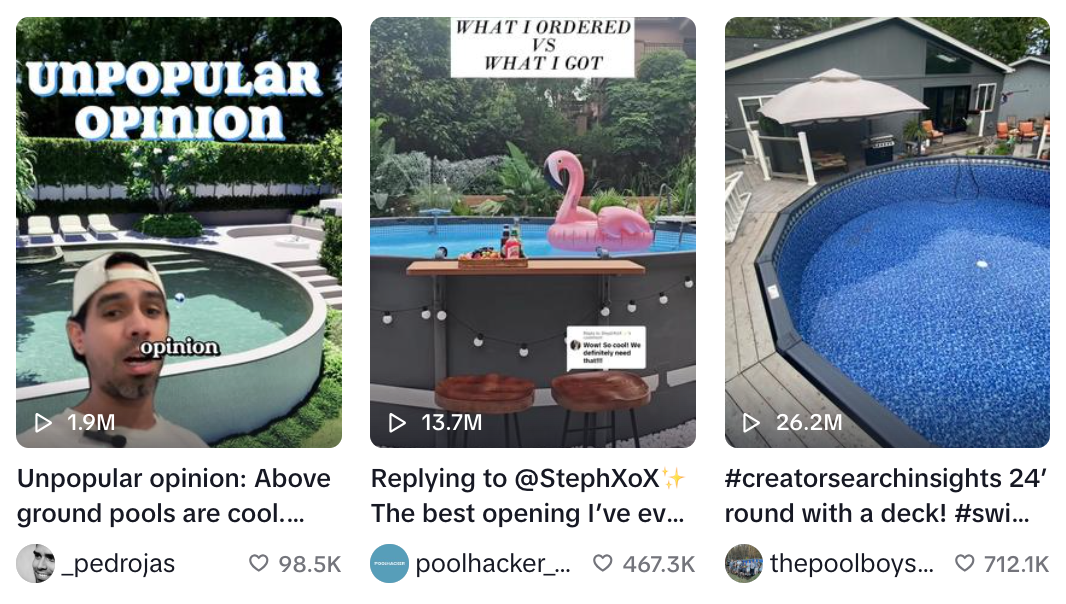Viewport: 1066px width, 604px height.
Task: Like the poolhacker_ video
Action: (x=603, y=564)
